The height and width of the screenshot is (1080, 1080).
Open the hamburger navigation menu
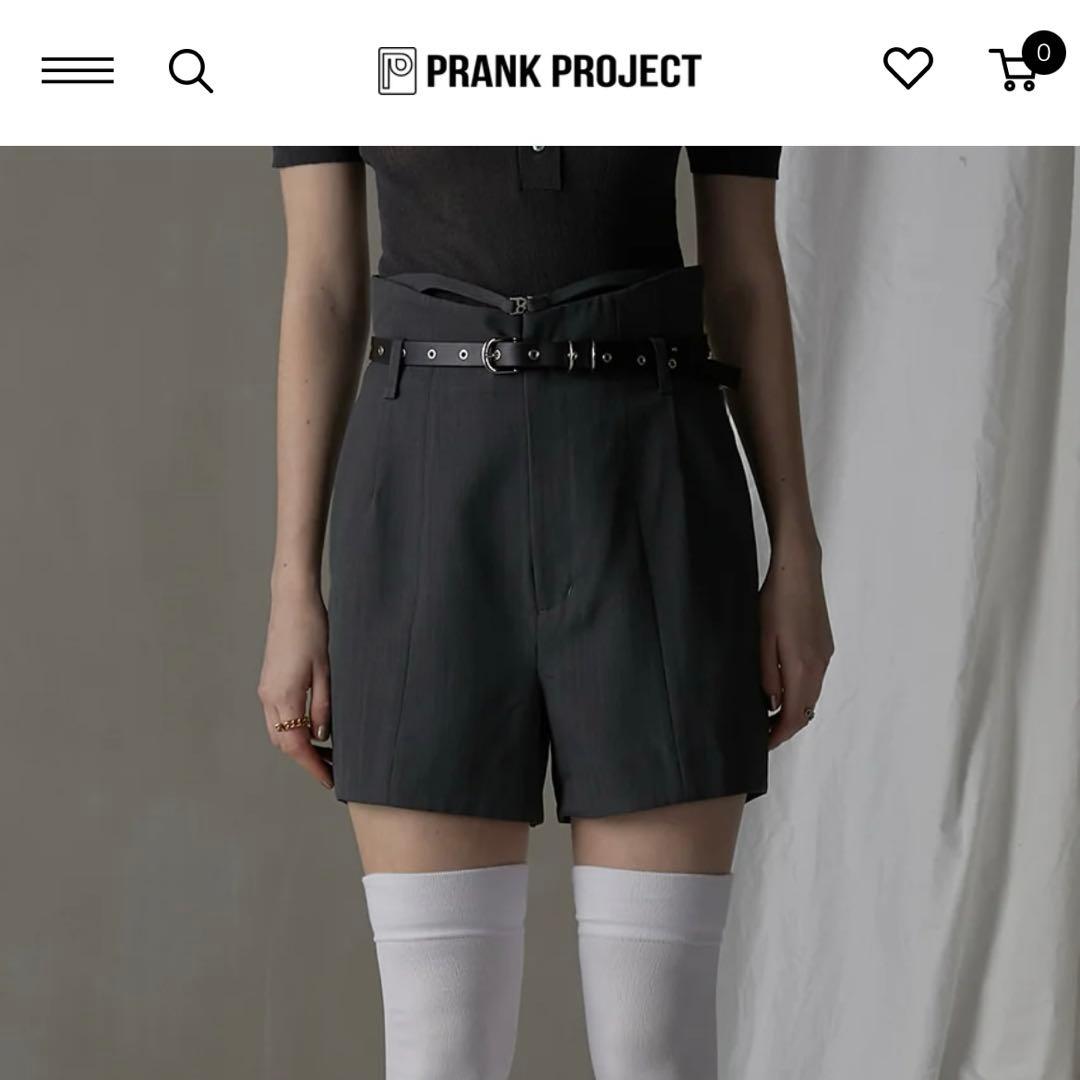pos(78,71)
